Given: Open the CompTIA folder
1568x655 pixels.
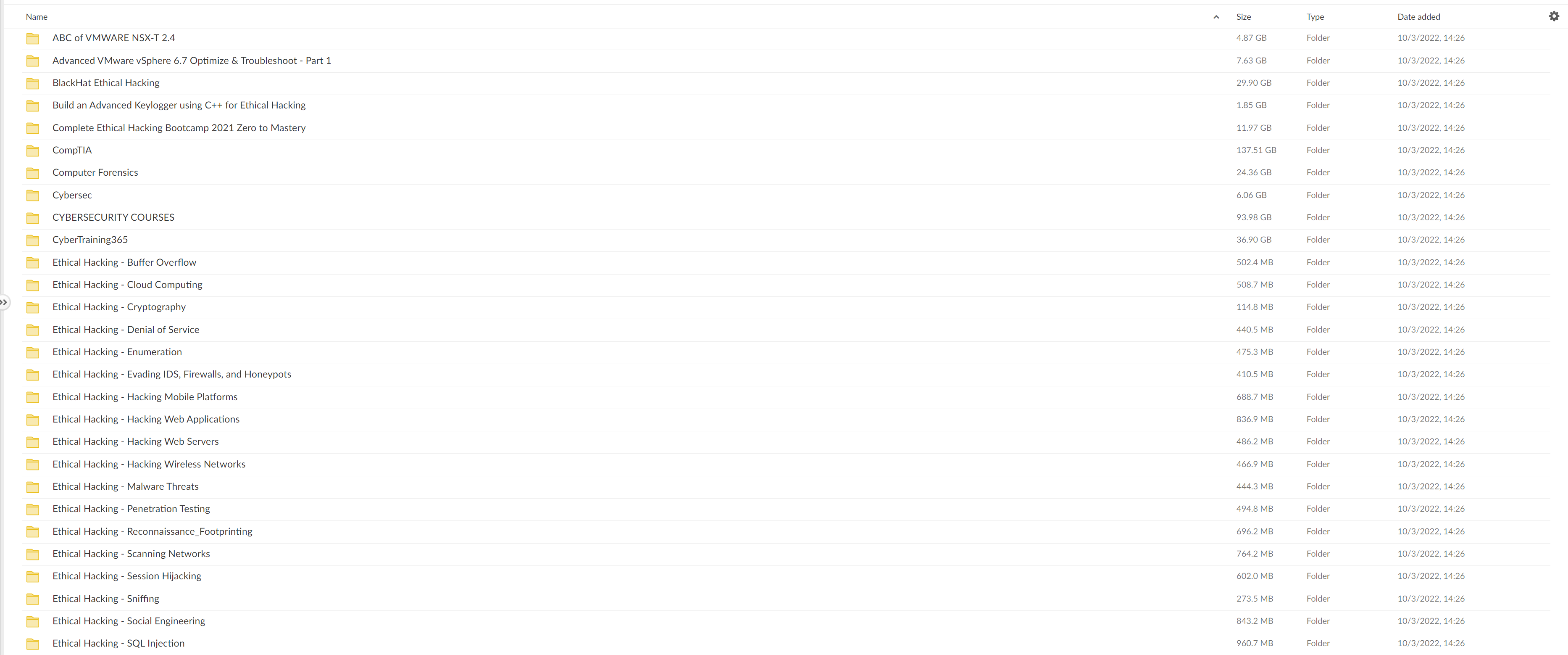Looking at the screenshot, I should [x=72, y=150].
